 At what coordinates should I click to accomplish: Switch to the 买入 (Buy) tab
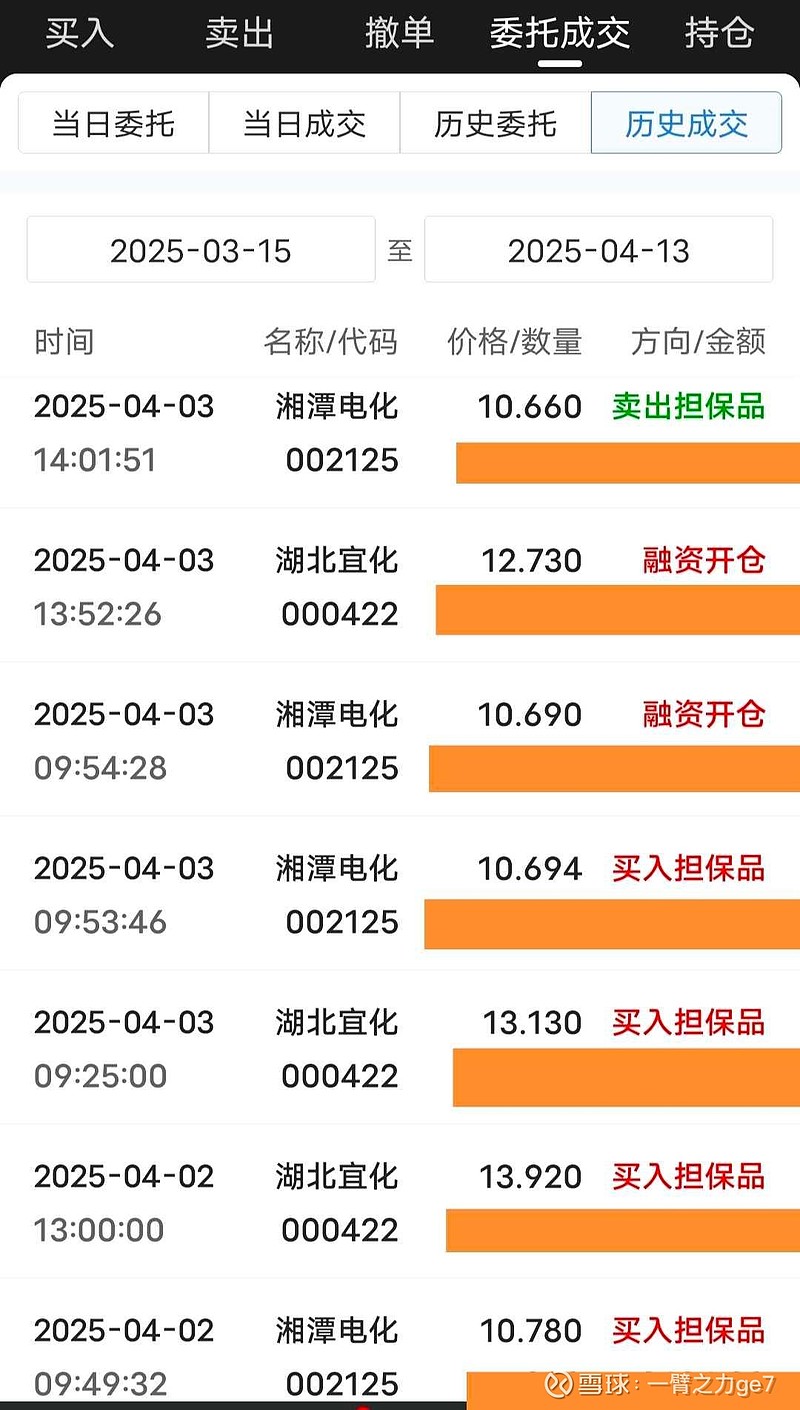point(78,33)
